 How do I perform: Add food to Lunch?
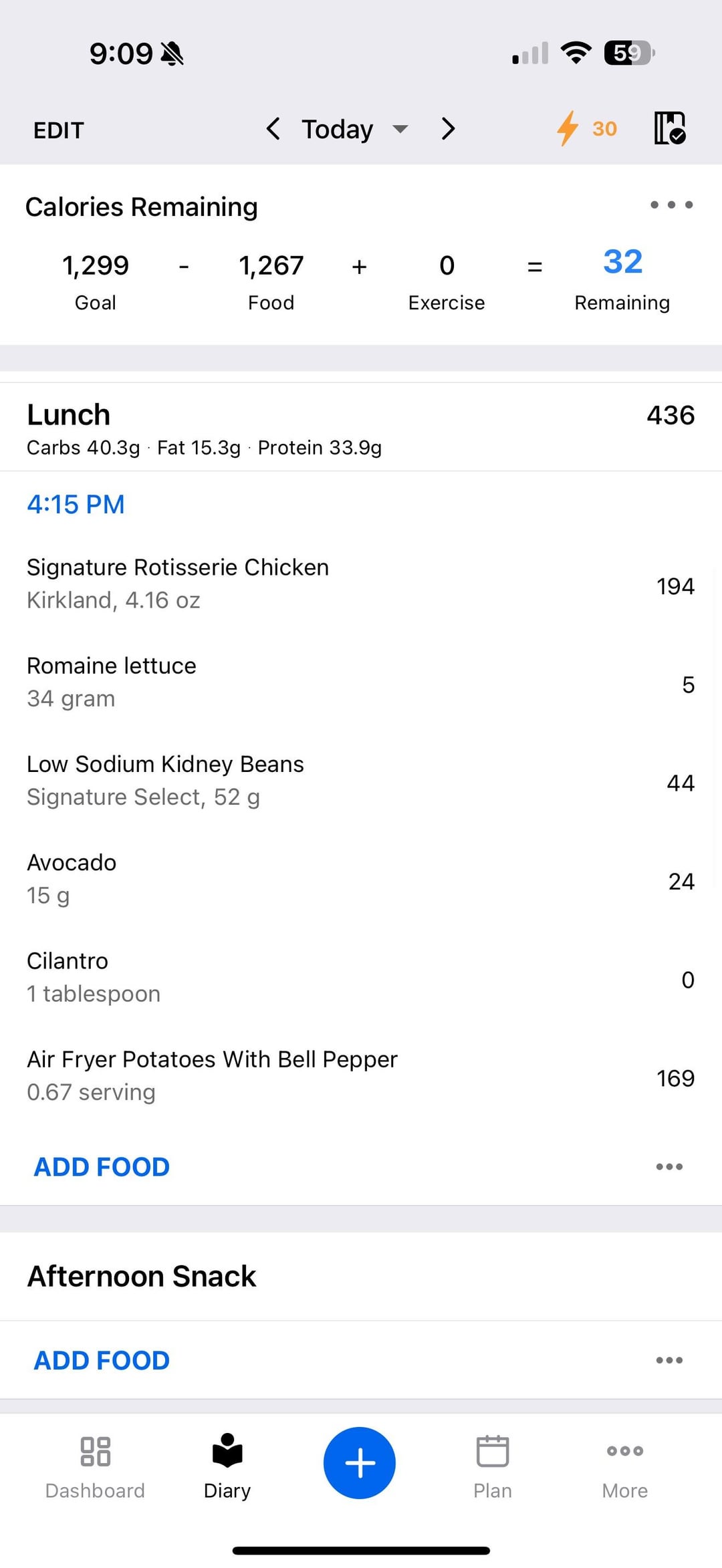pyautogui.click(x=102, y=1167)
